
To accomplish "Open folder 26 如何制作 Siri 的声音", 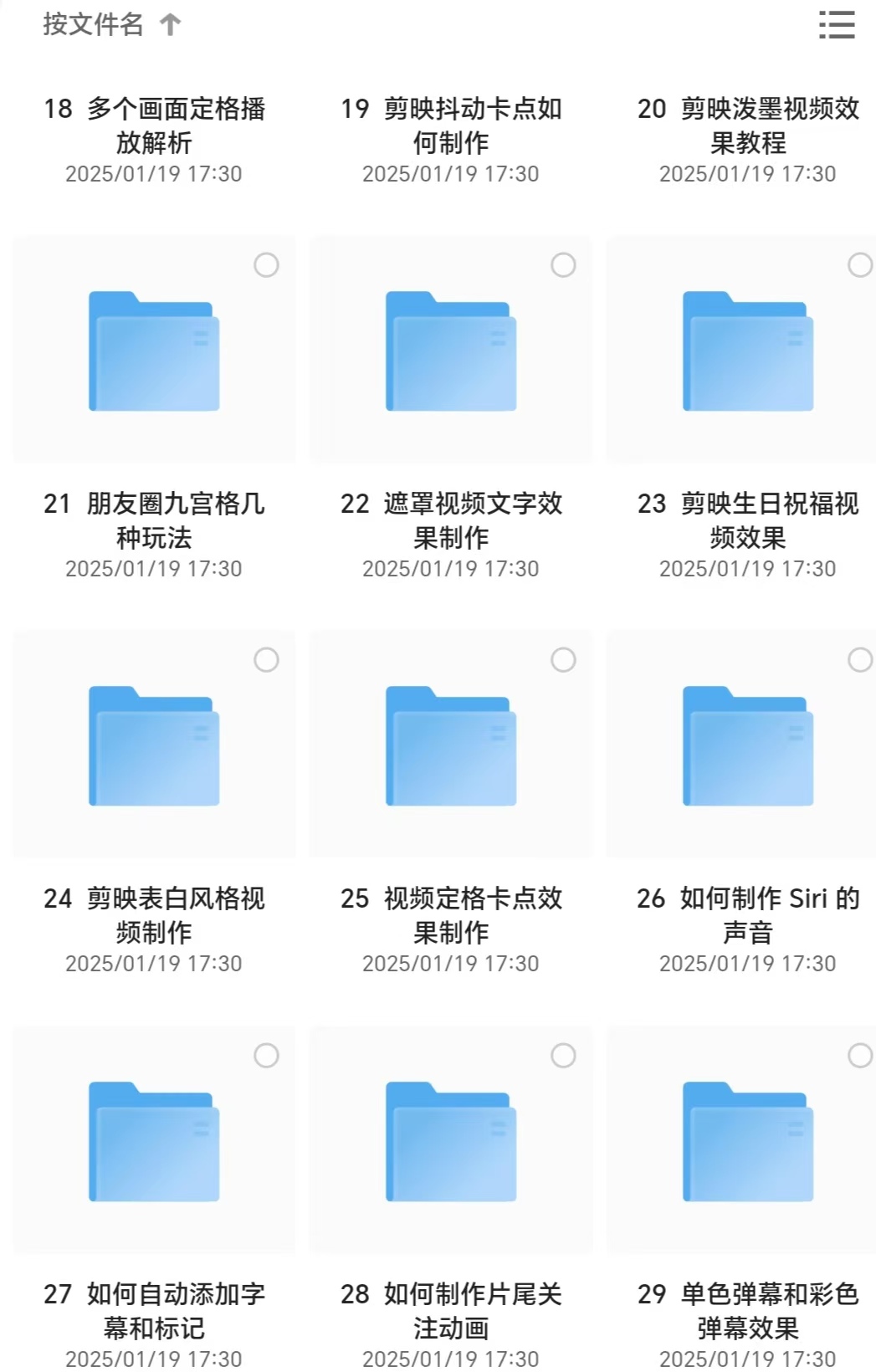I will (748, 746).
